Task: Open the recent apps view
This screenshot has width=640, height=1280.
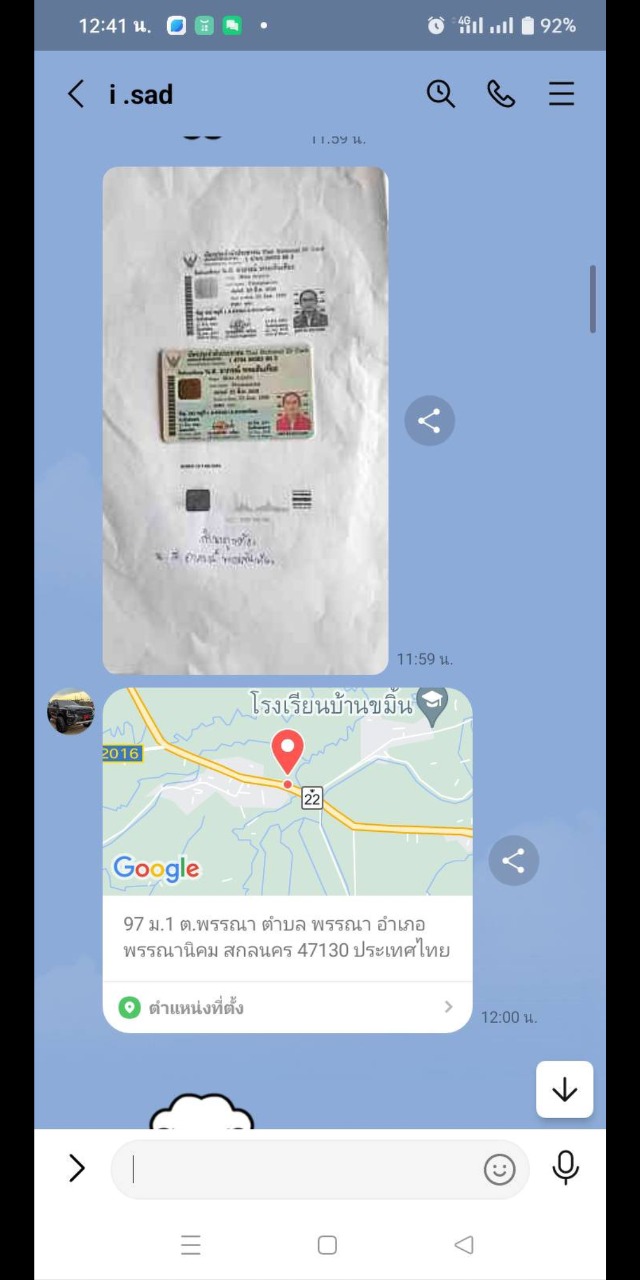Action: [x=191, y=1245]
